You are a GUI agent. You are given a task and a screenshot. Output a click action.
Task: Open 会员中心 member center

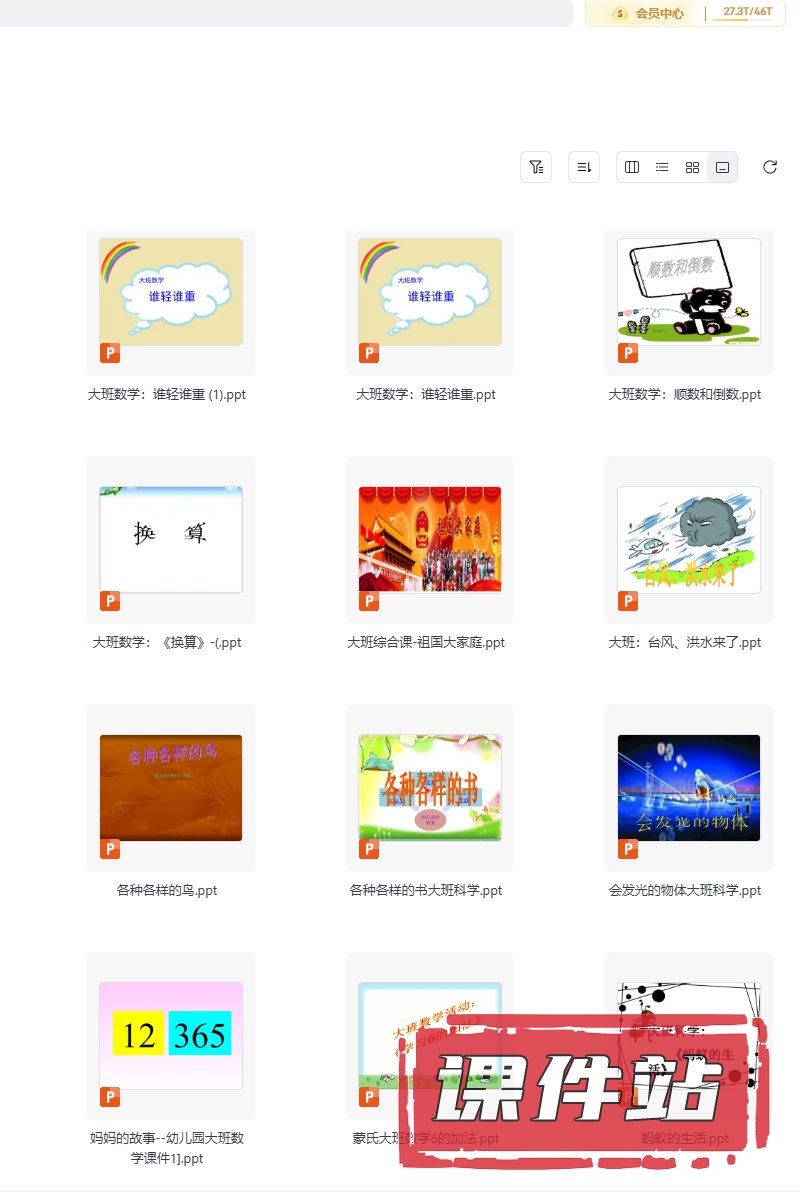tap(650, 13)
